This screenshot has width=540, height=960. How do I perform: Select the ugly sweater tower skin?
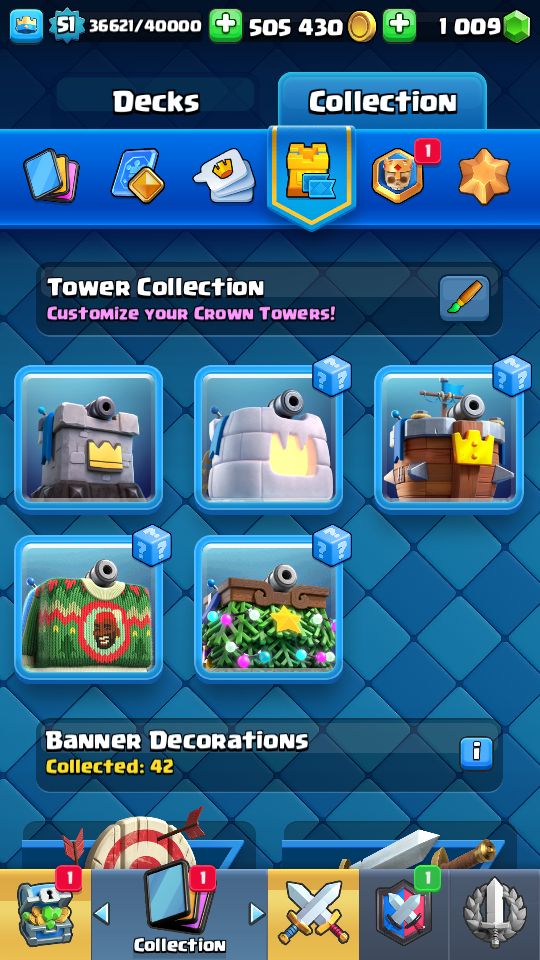tap(89, 608)
